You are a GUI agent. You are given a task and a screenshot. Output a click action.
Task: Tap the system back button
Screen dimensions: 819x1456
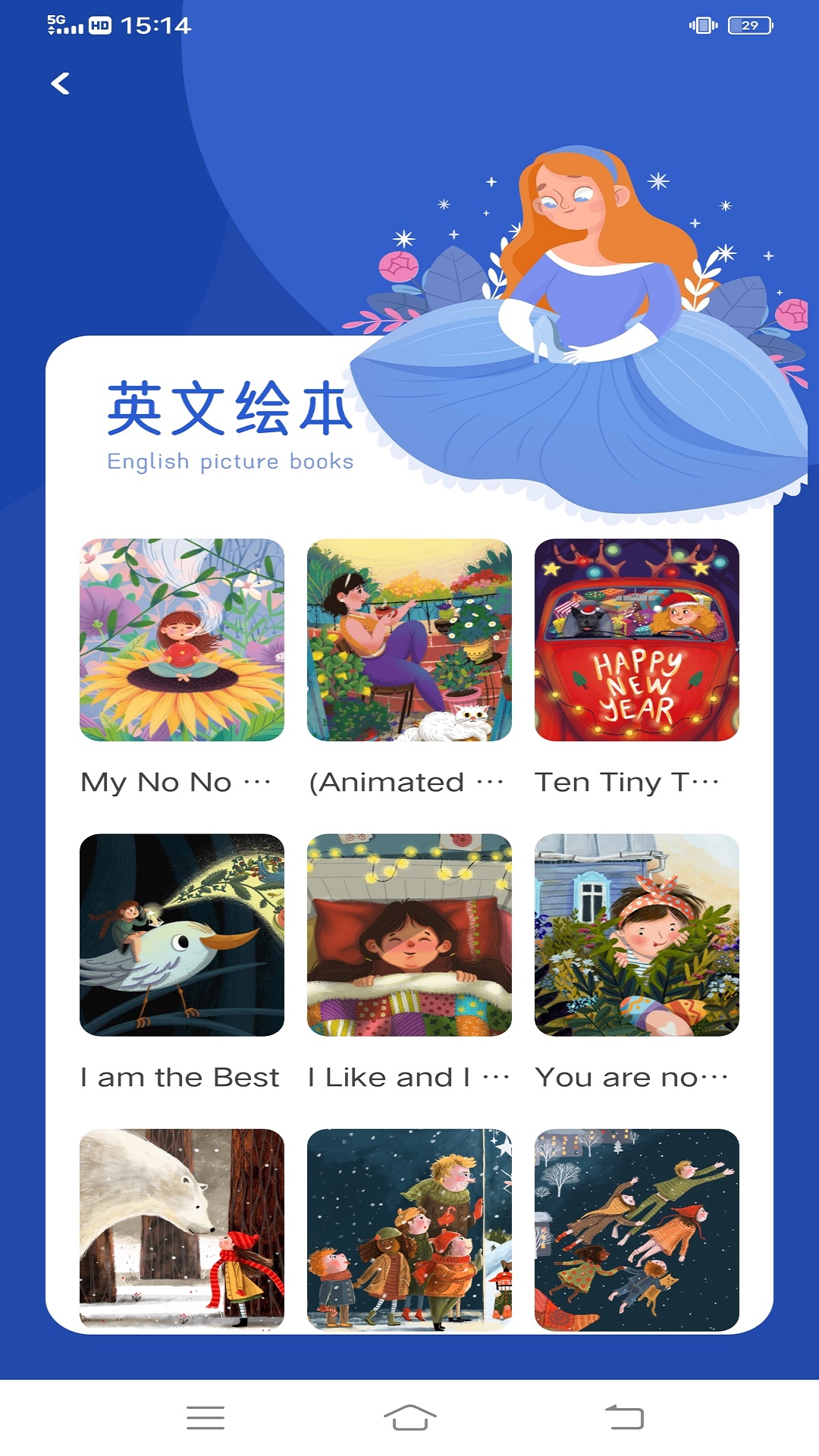[x=624, y=1417]
